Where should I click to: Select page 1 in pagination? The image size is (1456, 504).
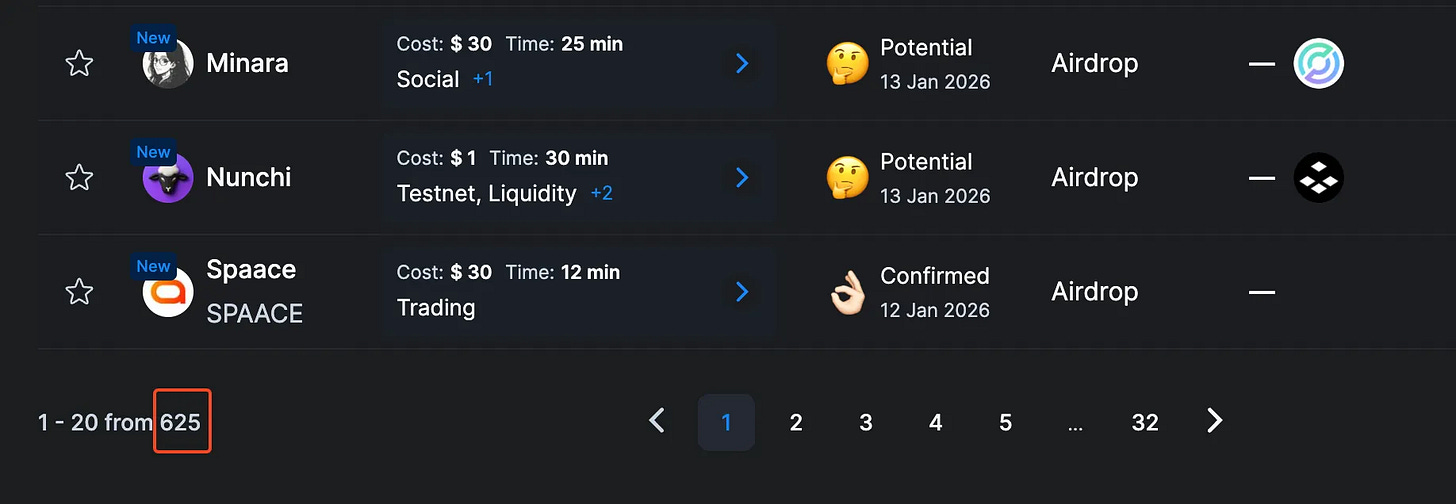pos(726,422)
